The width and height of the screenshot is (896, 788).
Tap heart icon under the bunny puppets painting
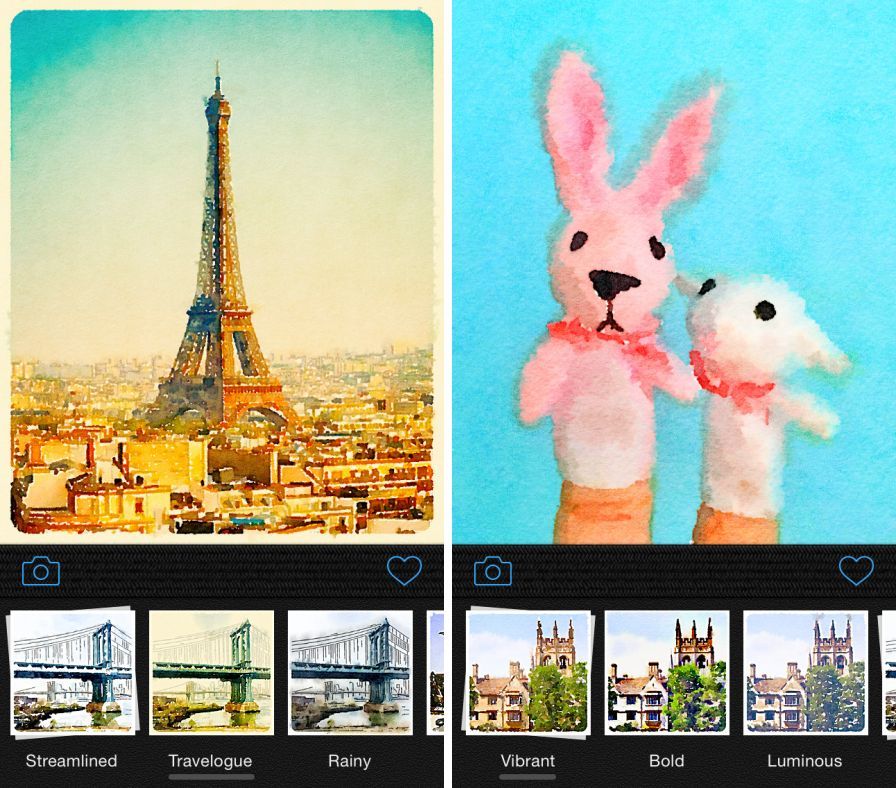[x=856, y=570]
